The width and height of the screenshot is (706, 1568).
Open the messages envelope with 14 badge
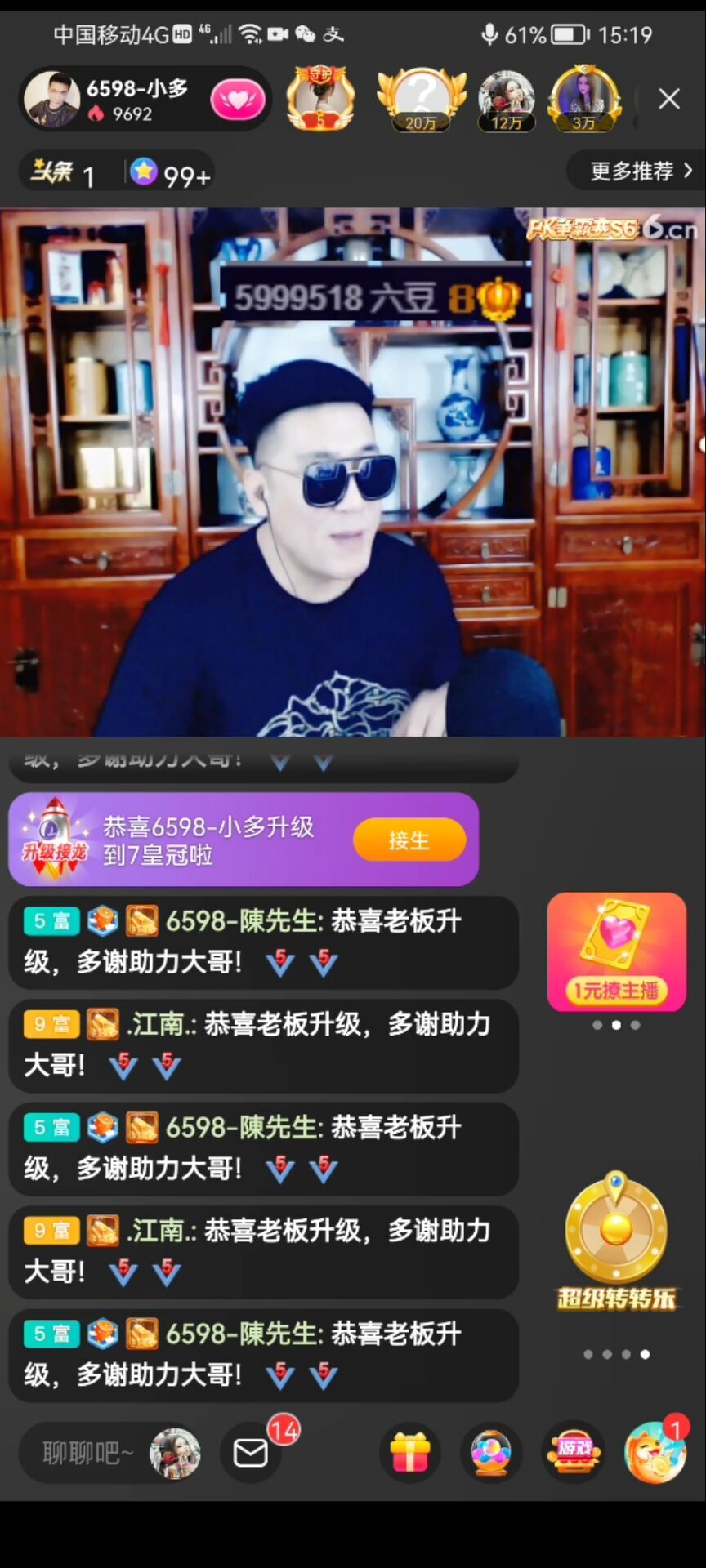pyautogui.click(x=251, y=1453)
